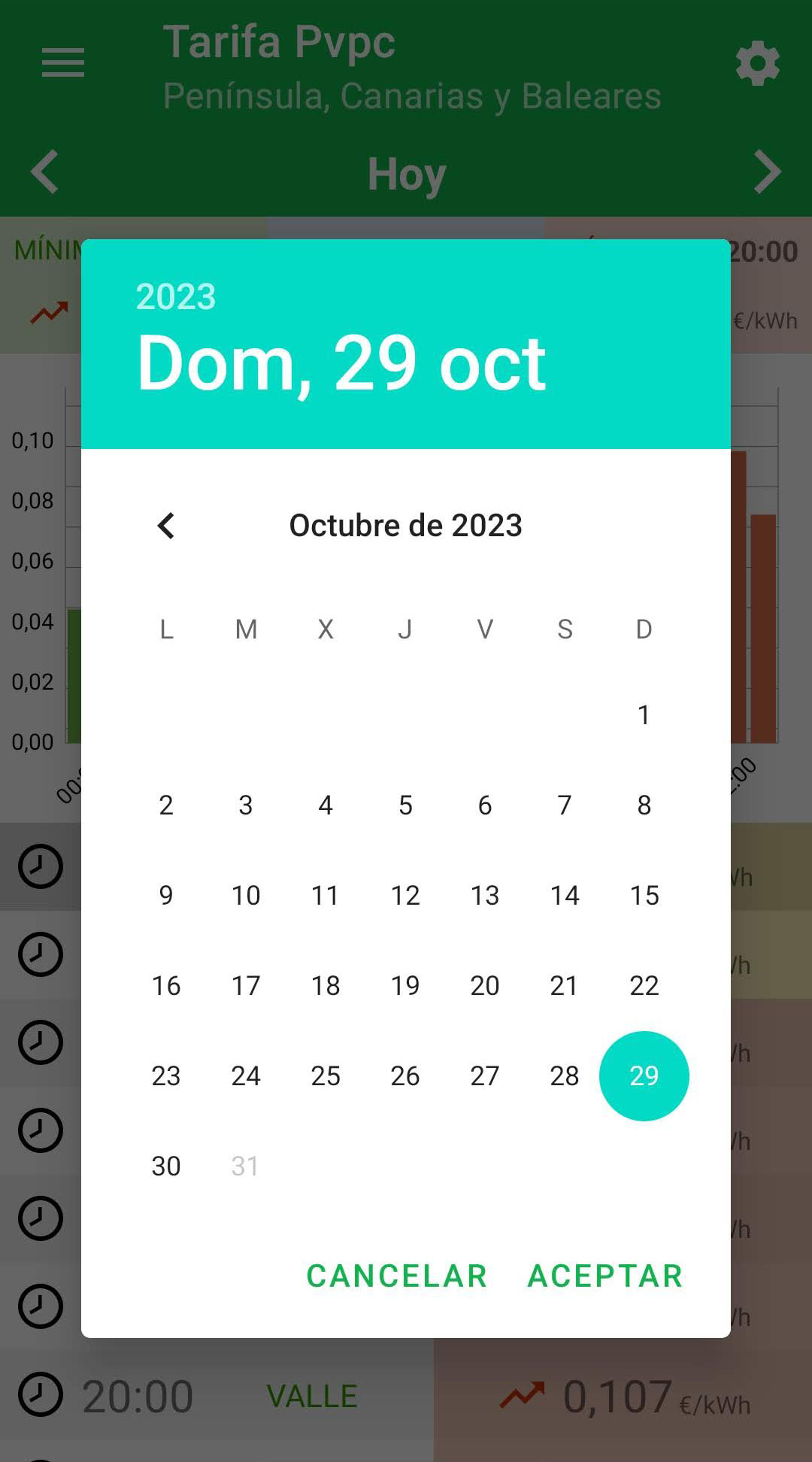
Task: Pick day 18 in the calendar
Action: (326, 985)
